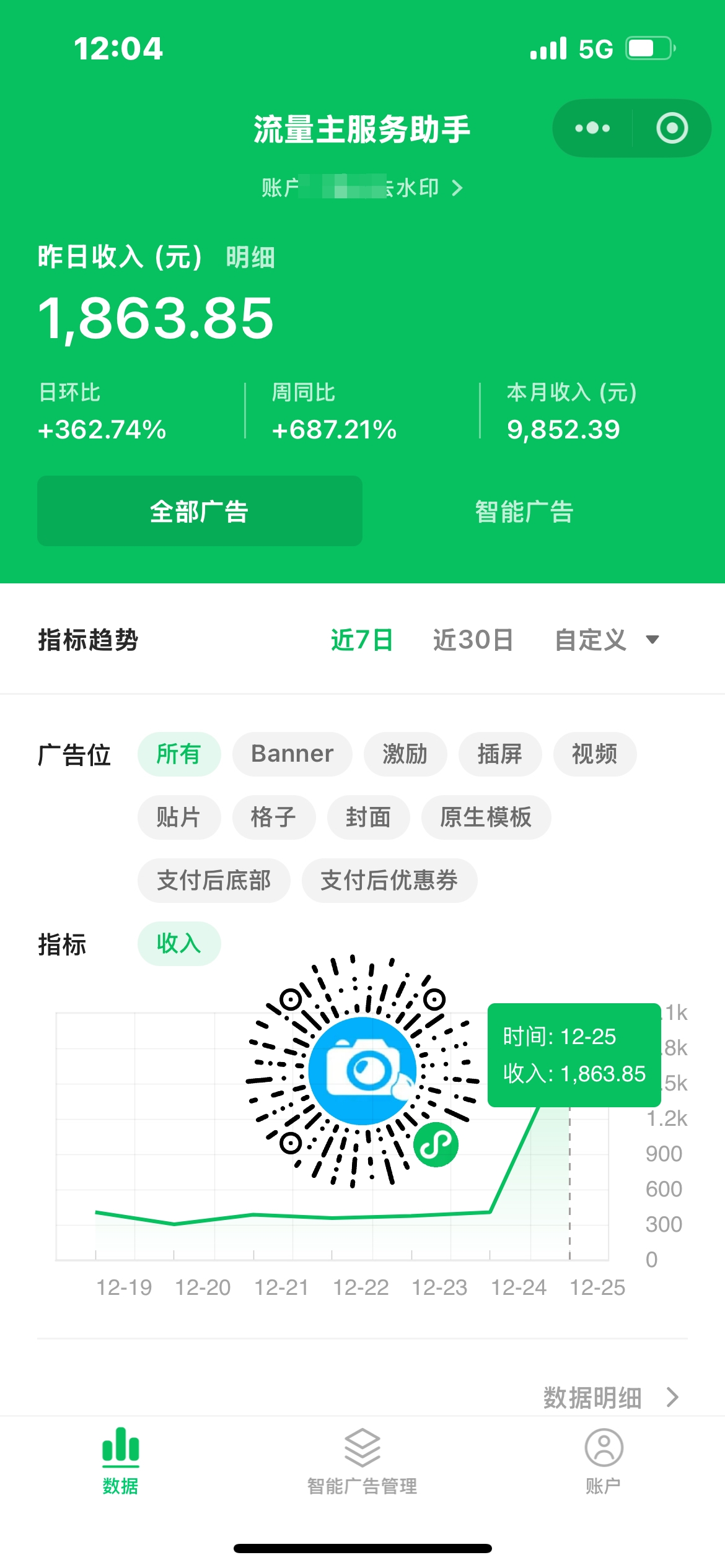The height and width of the screenshot is (1568, 725).
Task: Select the 所有 ad position filter
Action: 178,754
